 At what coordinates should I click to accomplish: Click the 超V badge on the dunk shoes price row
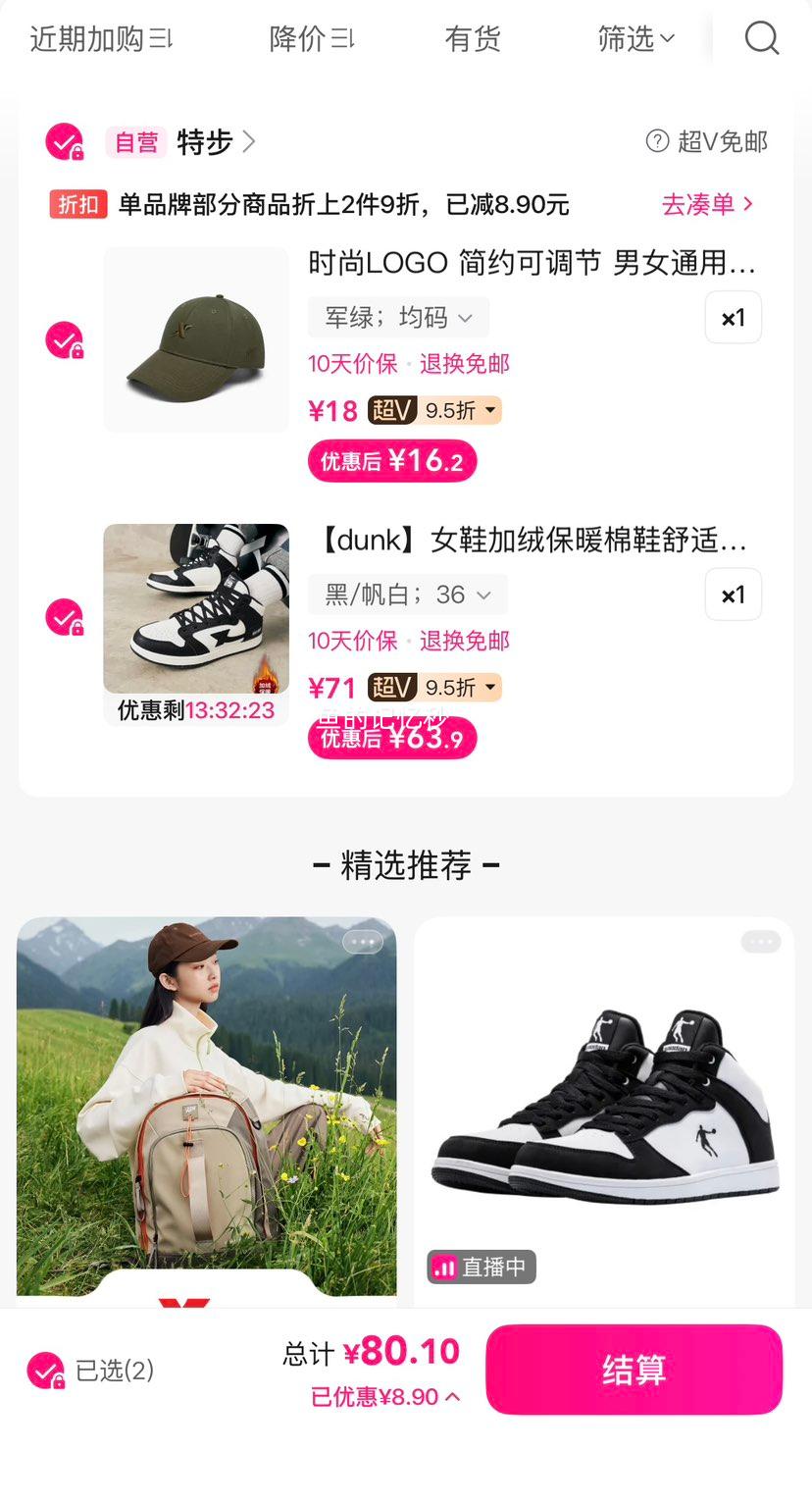point(391,688)
